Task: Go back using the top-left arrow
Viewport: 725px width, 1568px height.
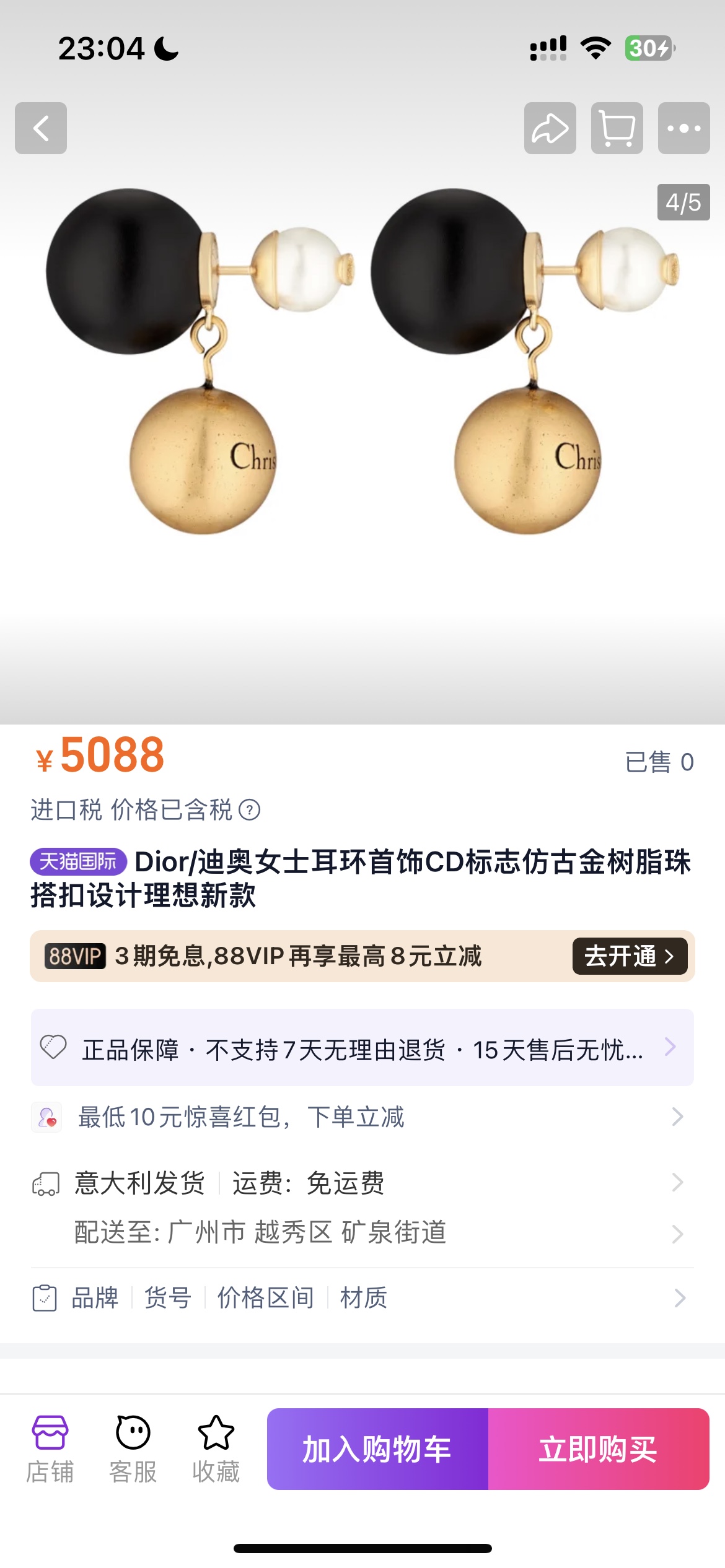Action: (41, 128)
